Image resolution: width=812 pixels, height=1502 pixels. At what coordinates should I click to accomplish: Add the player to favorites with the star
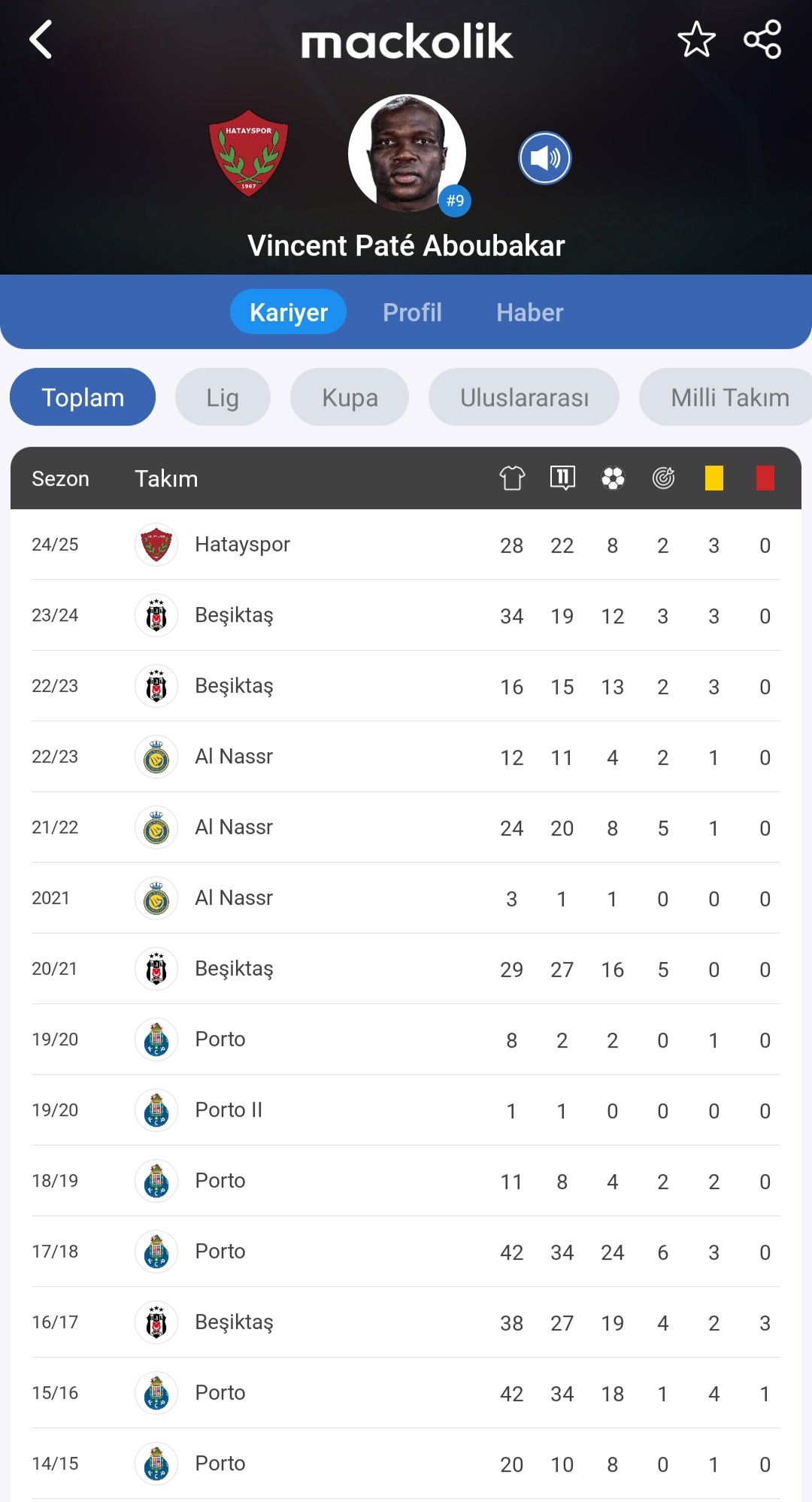coord(696,39)
